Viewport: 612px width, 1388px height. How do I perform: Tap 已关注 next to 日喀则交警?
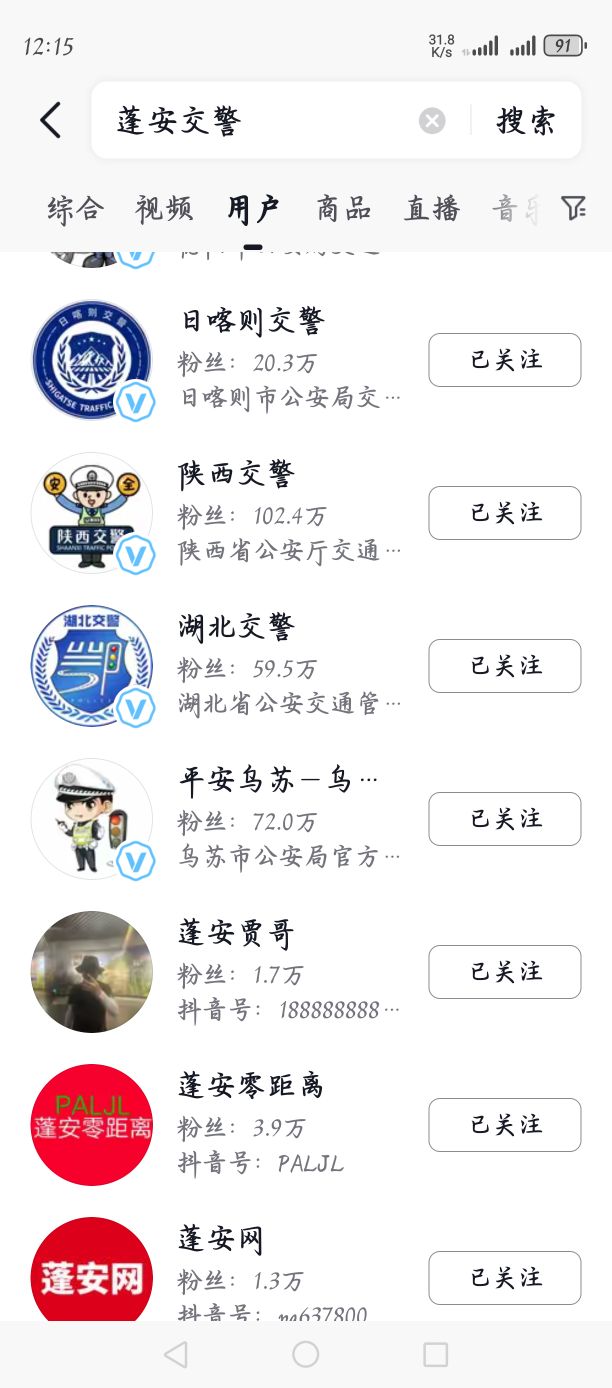tap(504, 360)
